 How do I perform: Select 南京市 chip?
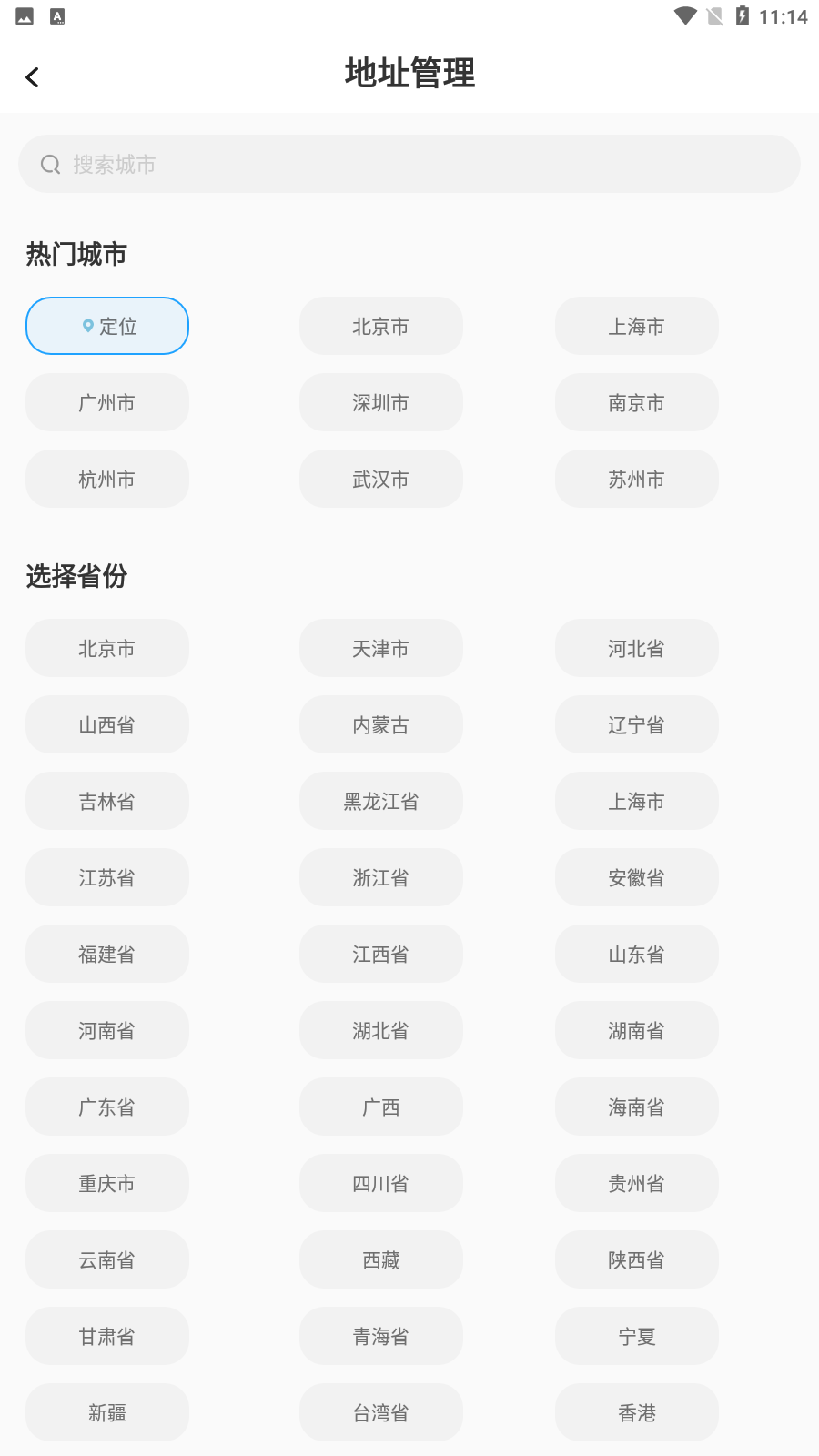click(636, 402)
